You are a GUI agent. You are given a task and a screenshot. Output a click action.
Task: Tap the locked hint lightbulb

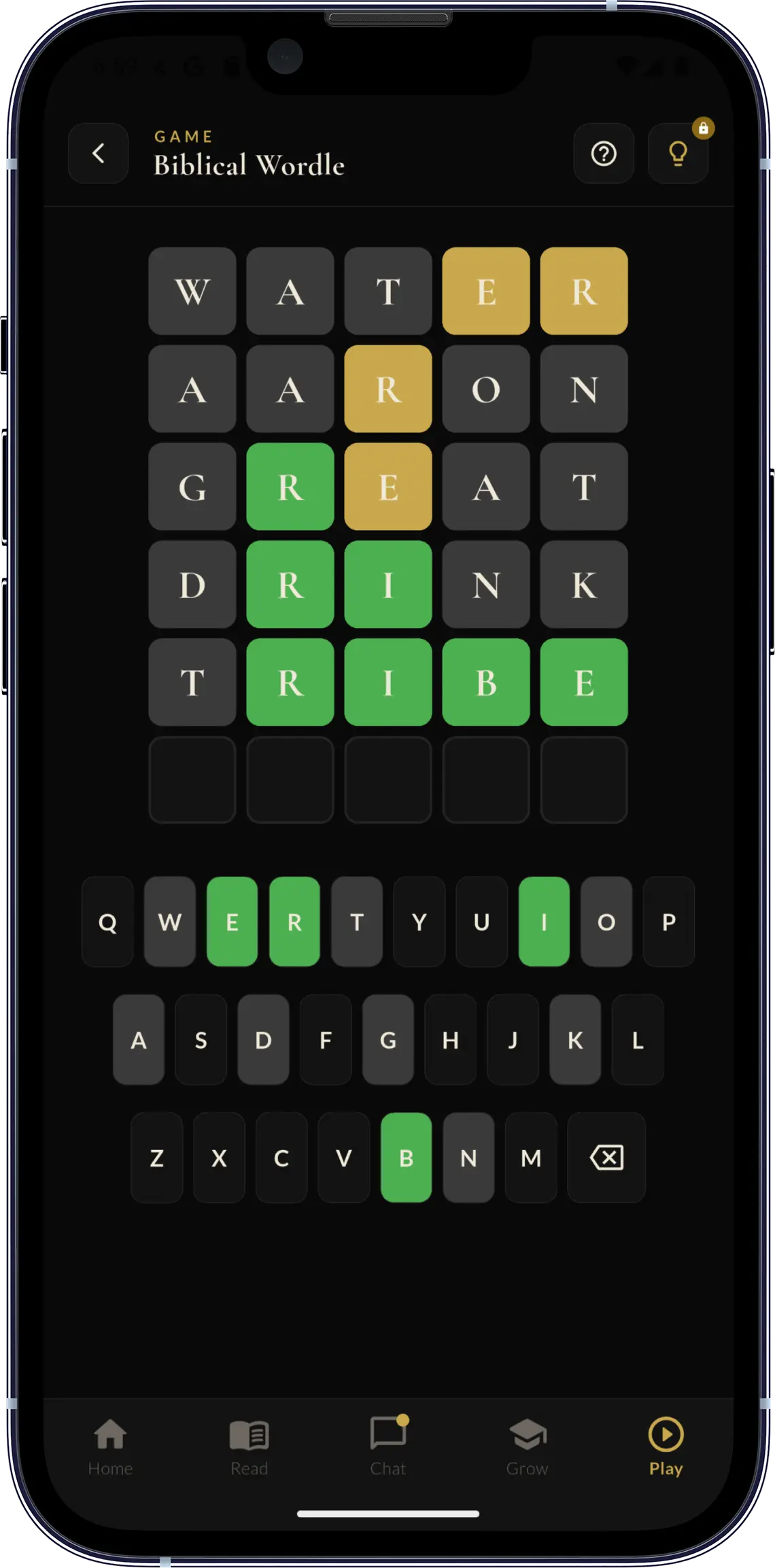click(678, 154)
